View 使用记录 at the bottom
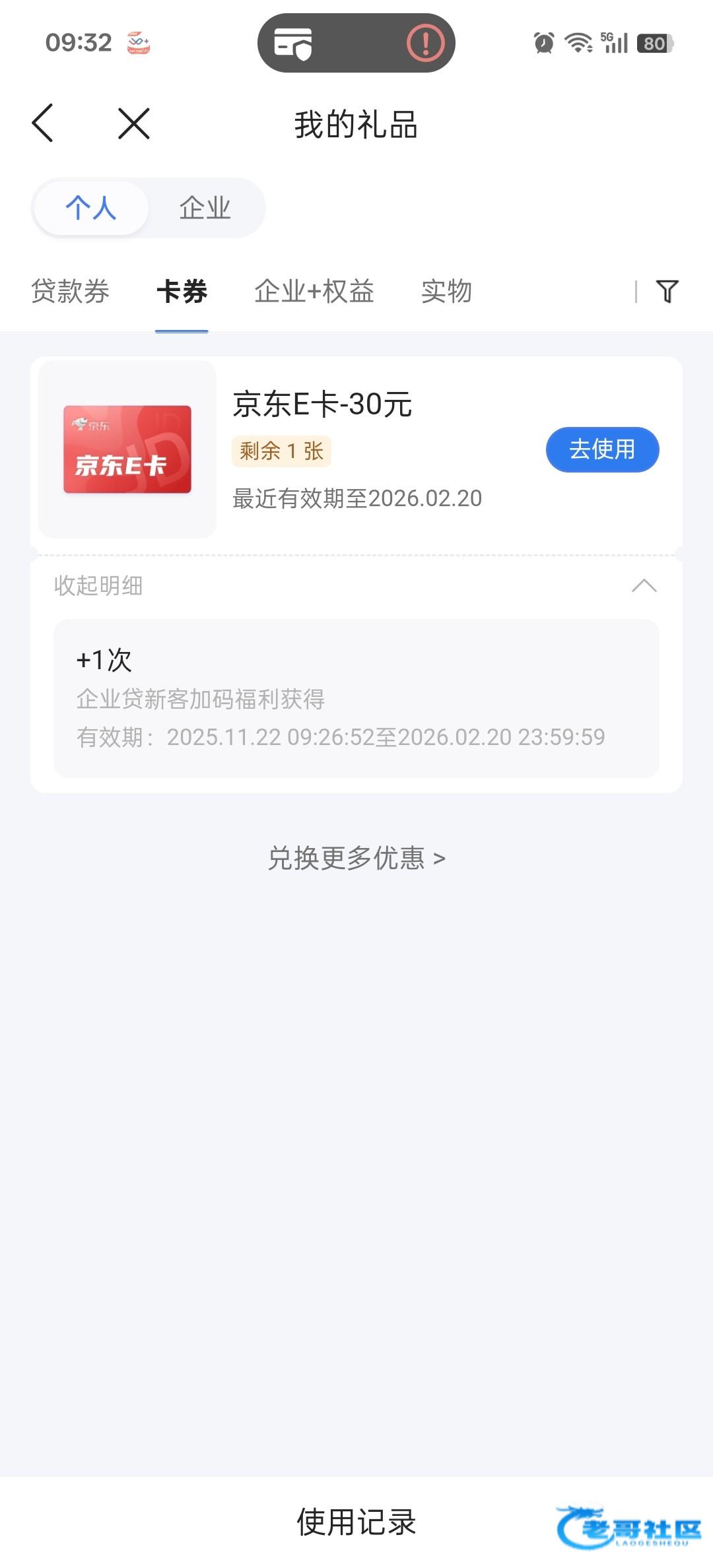The width and height of the screenshot is (713, 1568). pyautogui.click(x=356, y=1522)
